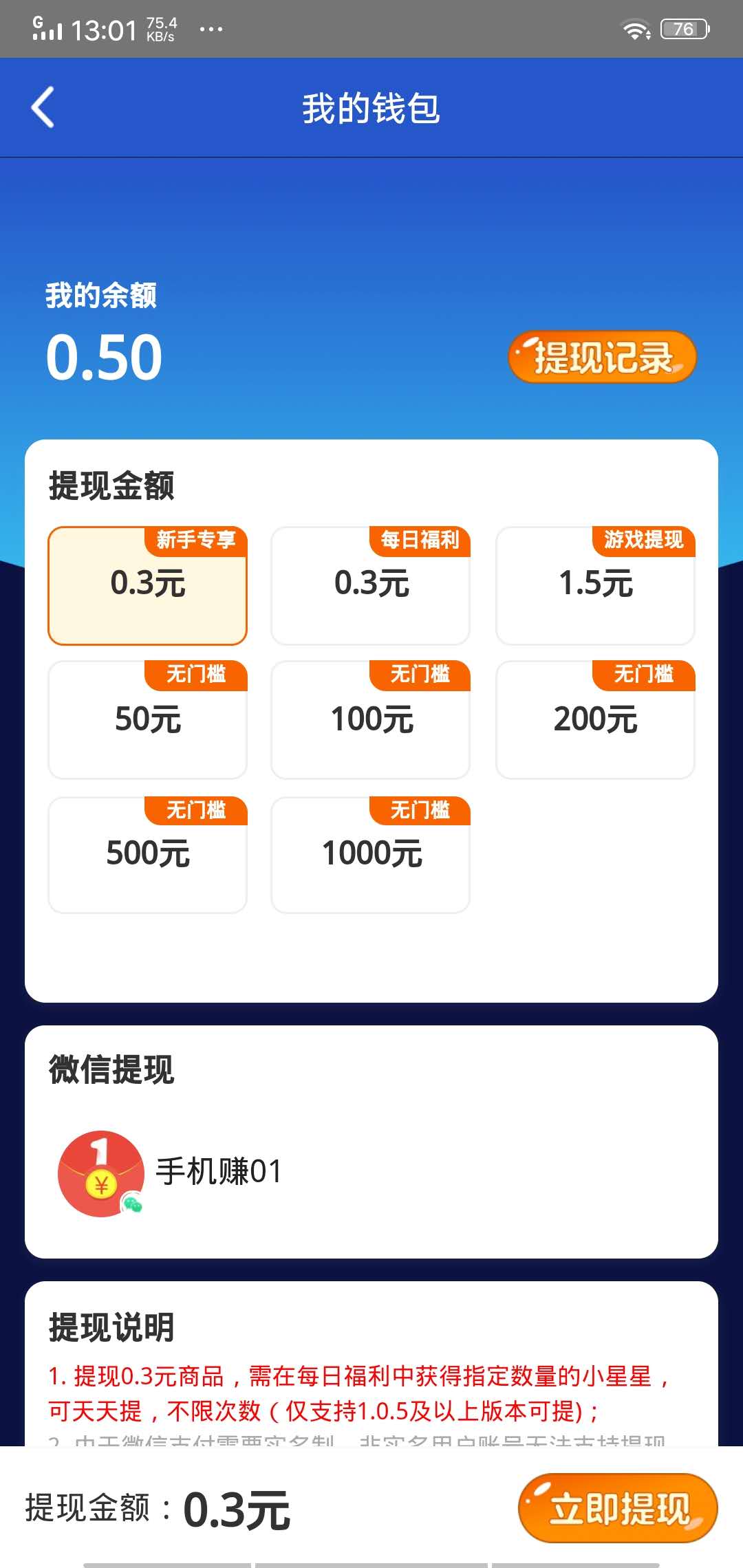This screenshot has width=743, height=1568.
Task: Select the 无门槛 50元 amount
Action: [x=147, y=719]
